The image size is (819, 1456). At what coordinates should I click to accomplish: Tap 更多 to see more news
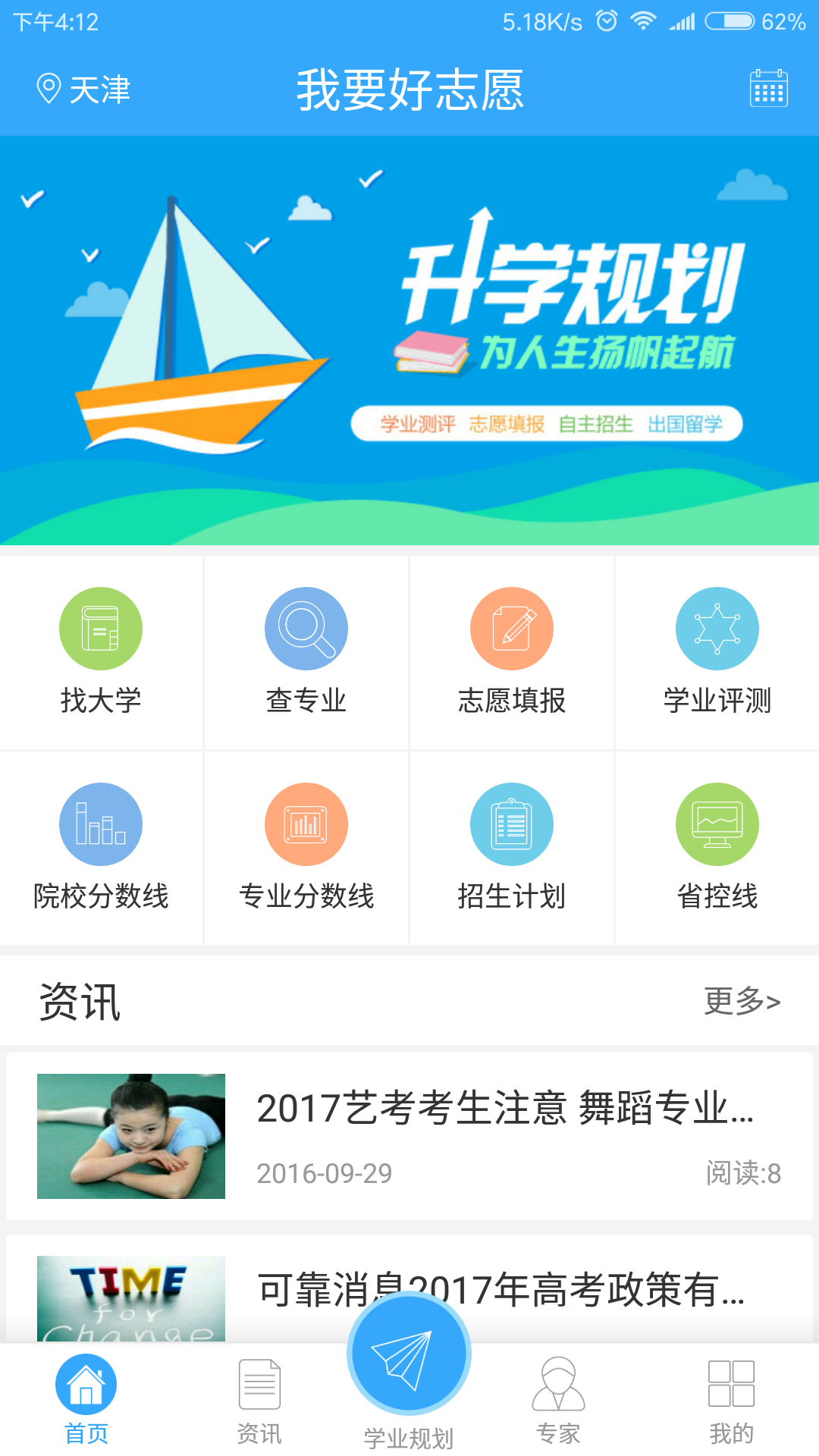[x=742, y=1001]
